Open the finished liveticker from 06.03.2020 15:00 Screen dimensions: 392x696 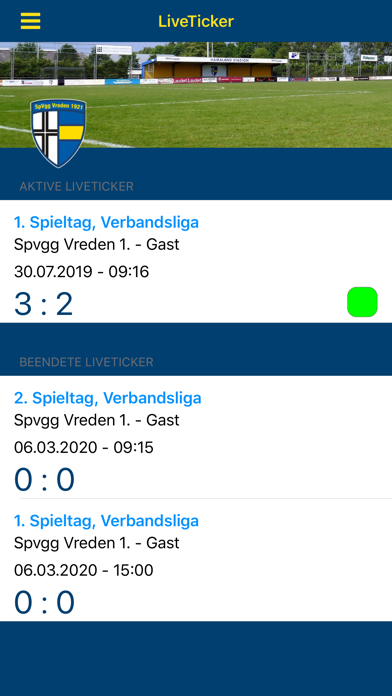pos(196,560)
